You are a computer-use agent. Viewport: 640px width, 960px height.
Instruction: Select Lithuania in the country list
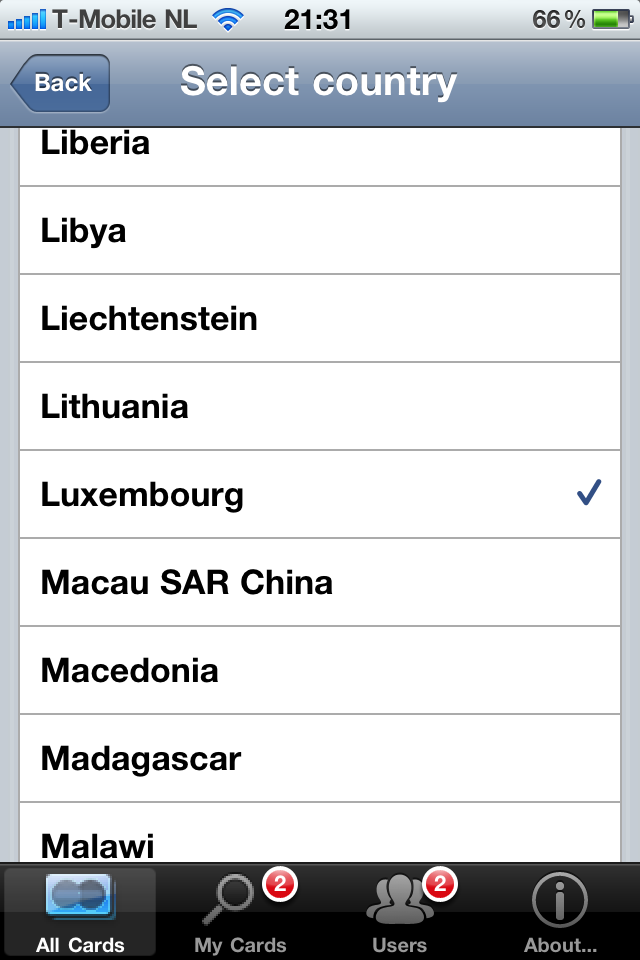(320, 407)
